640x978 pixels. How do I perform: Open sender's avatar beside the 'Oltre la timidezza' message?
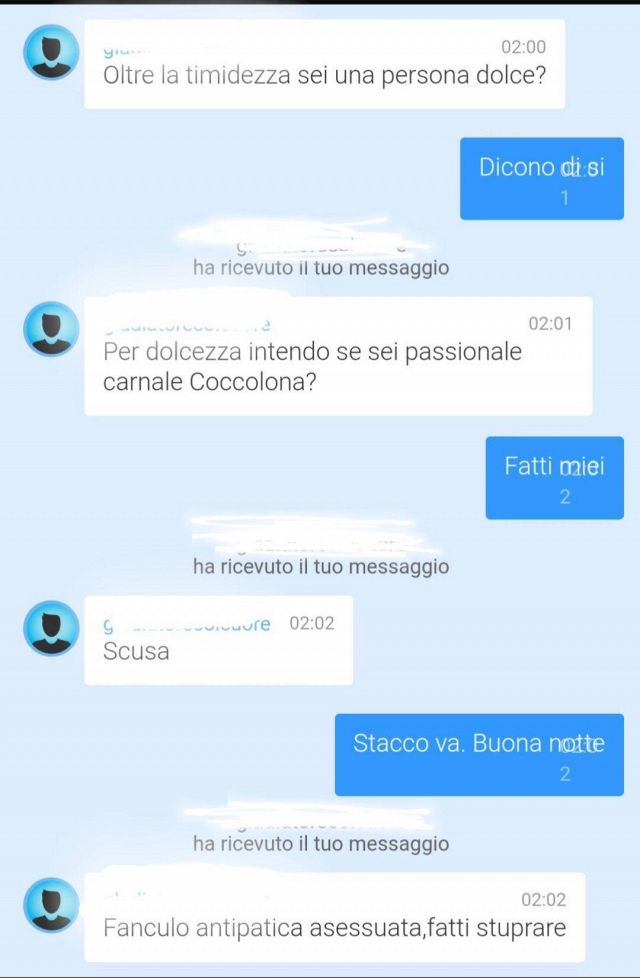coord(50,52)
